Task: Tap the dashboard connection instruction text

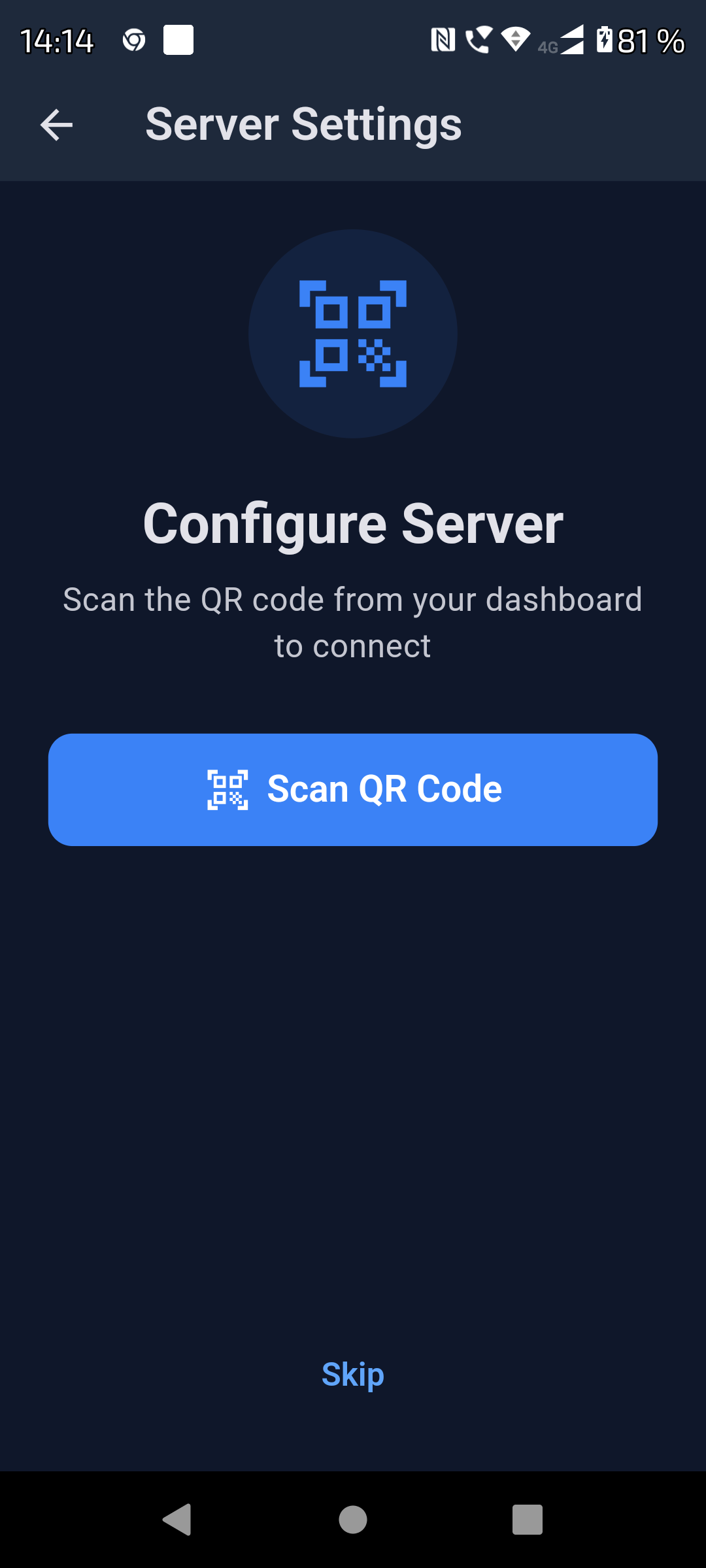Action: pyautogui.click(x=352, y=621)
